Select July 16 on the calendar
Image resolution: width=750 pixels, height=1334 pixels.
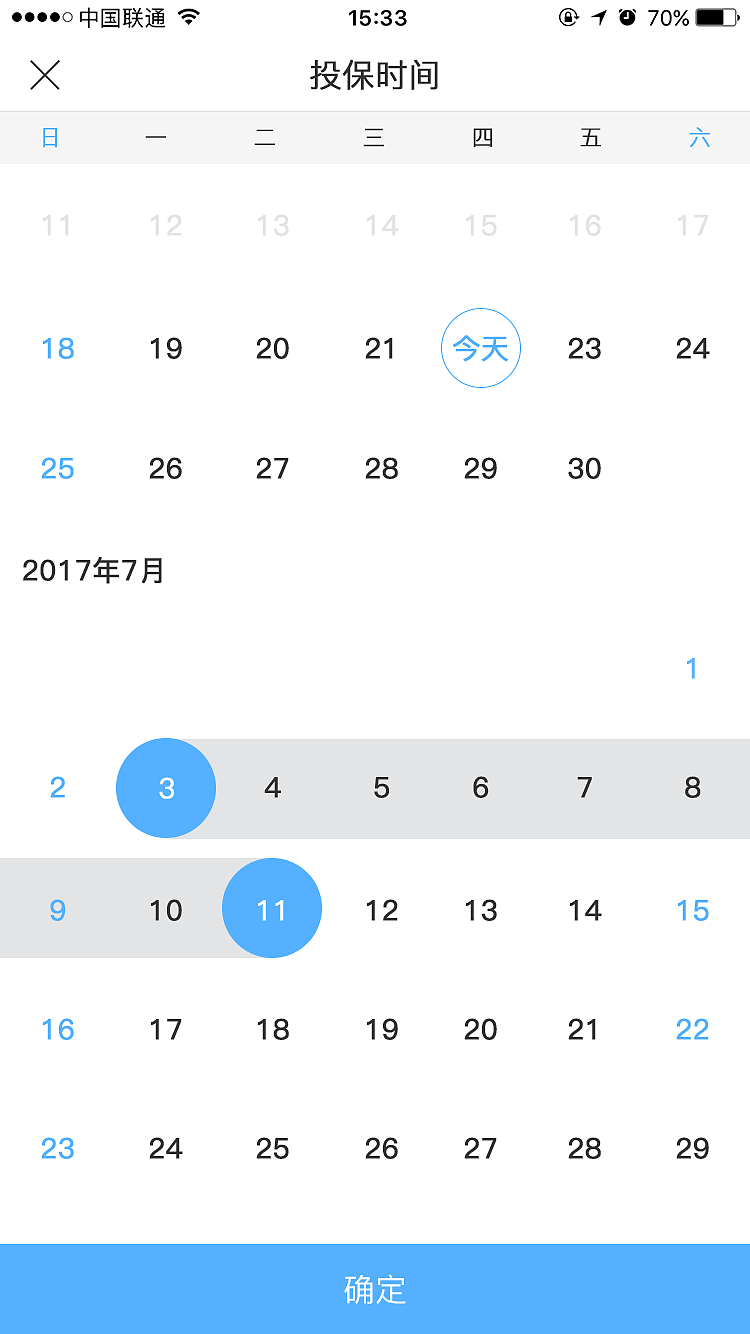[x=57, y=1028]
